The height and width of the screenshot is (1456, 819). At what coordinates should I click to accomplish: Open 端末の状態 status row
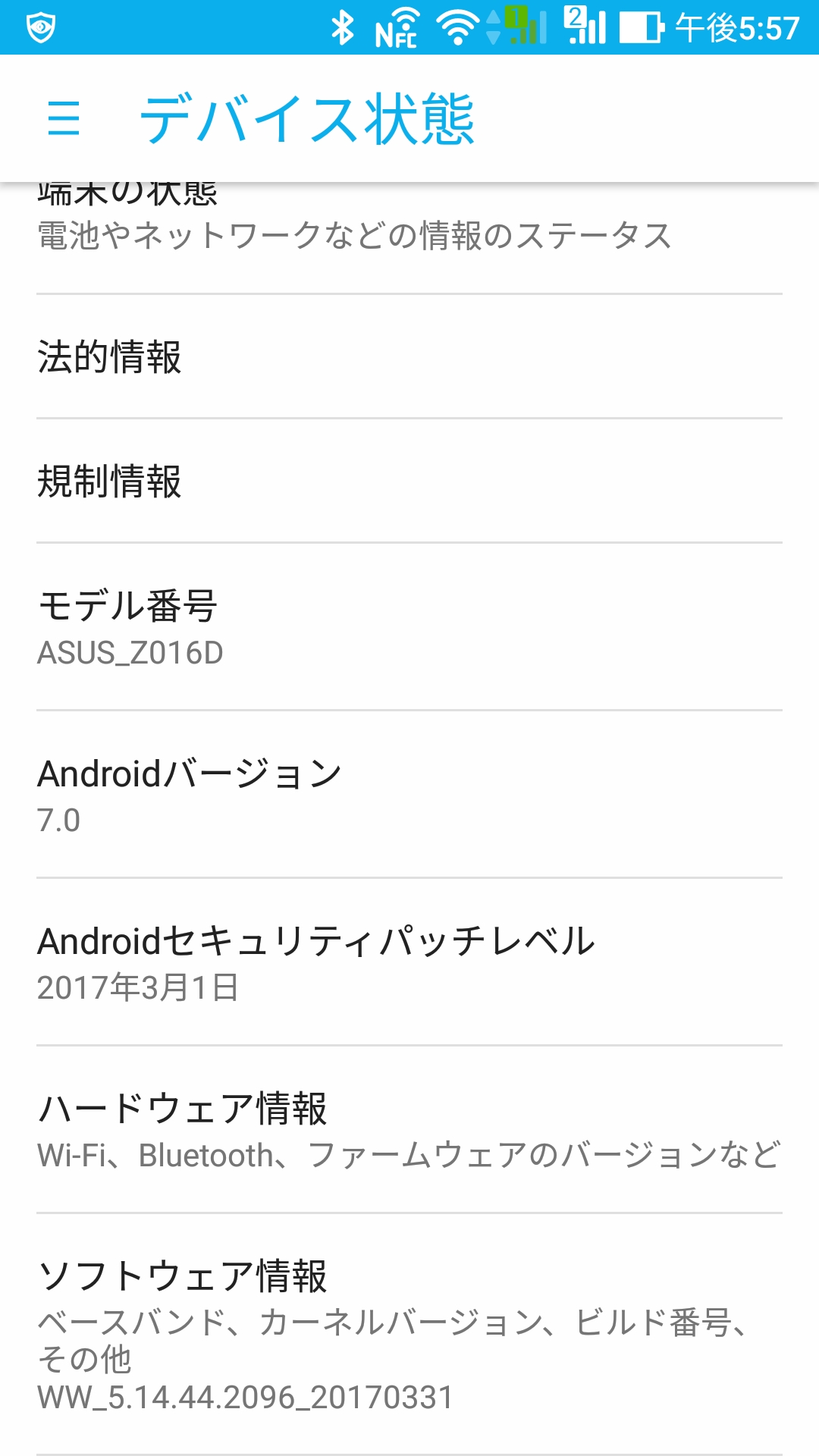[409, 238]
